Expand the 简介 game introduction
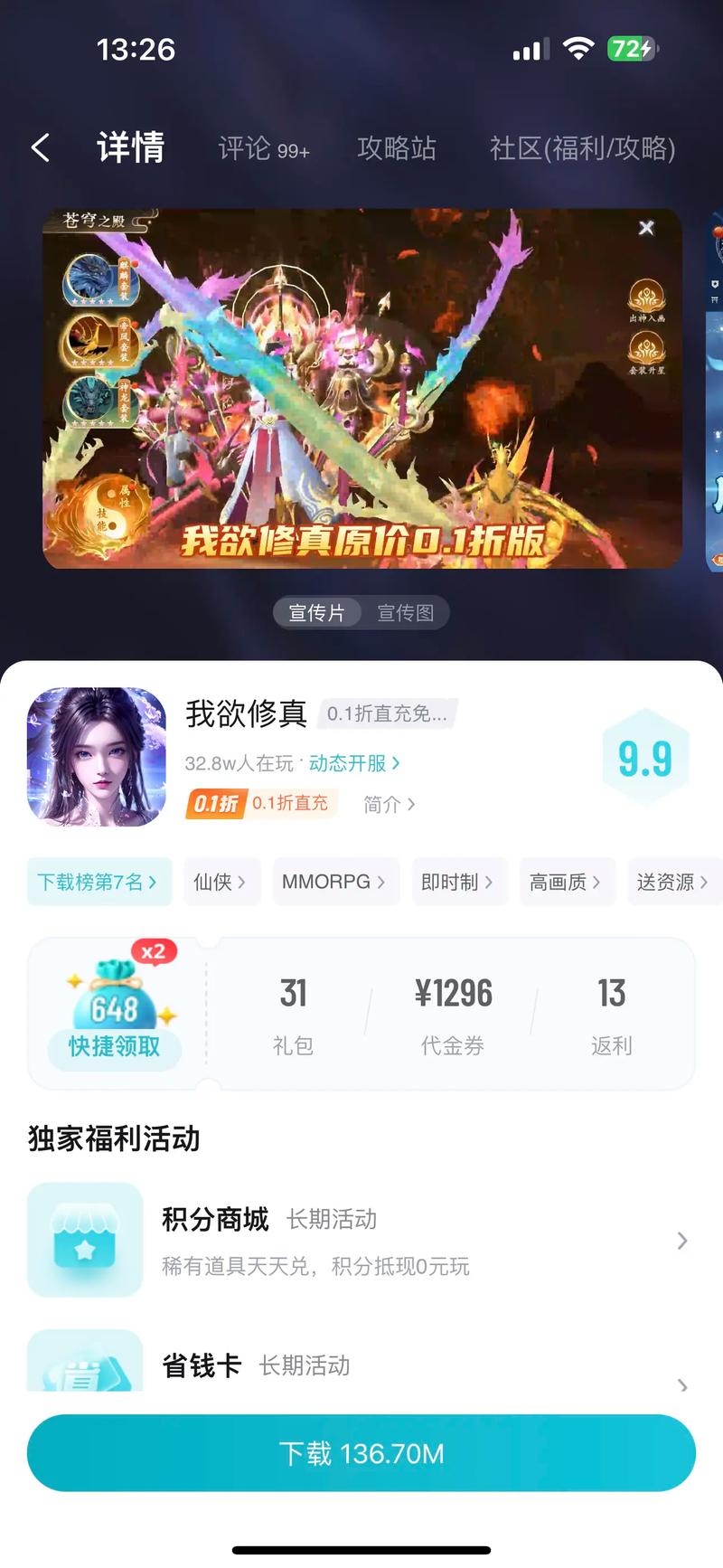The image size is (723, 1568). point(388,805)
